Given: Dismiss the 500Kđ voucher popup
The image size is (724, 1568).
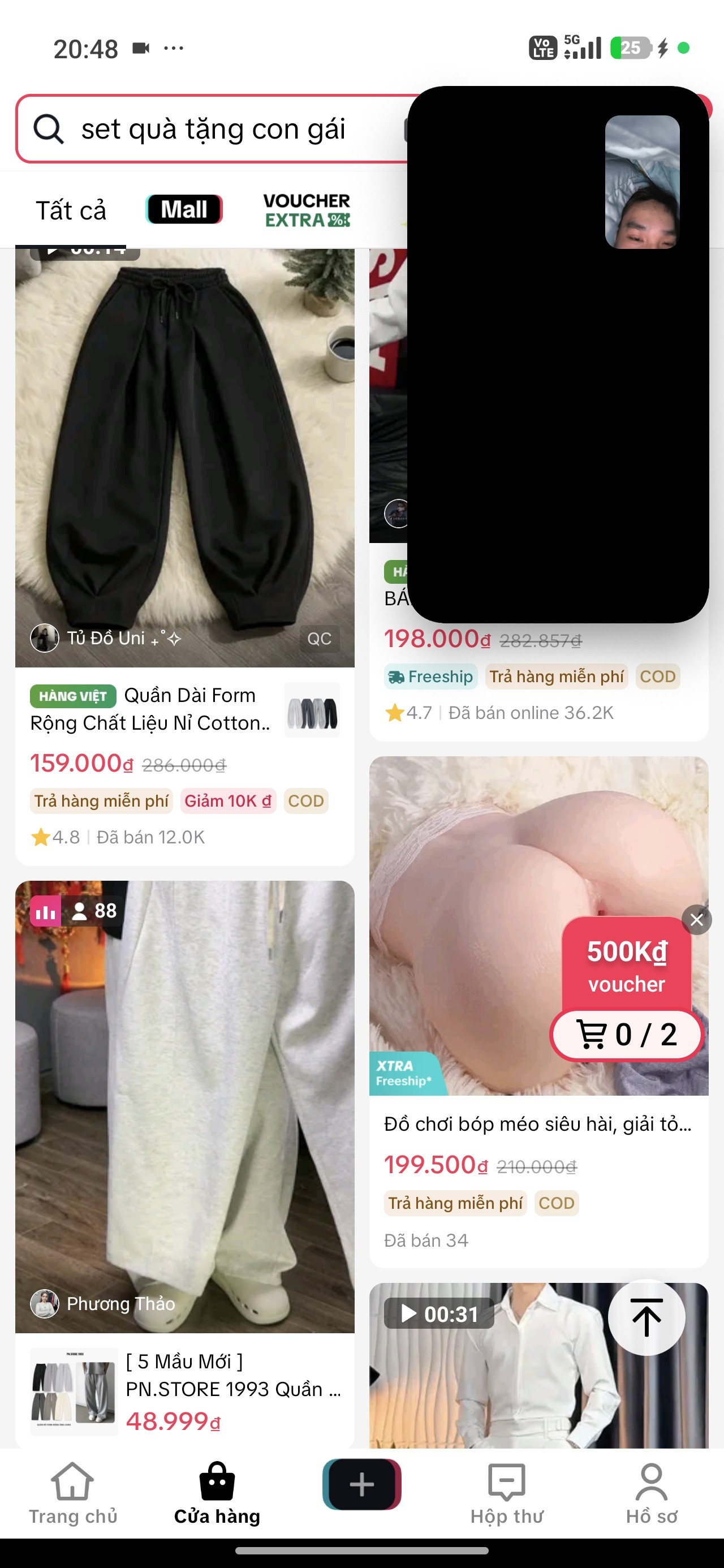Looking at the screenshot, I should tap(697, 920).
